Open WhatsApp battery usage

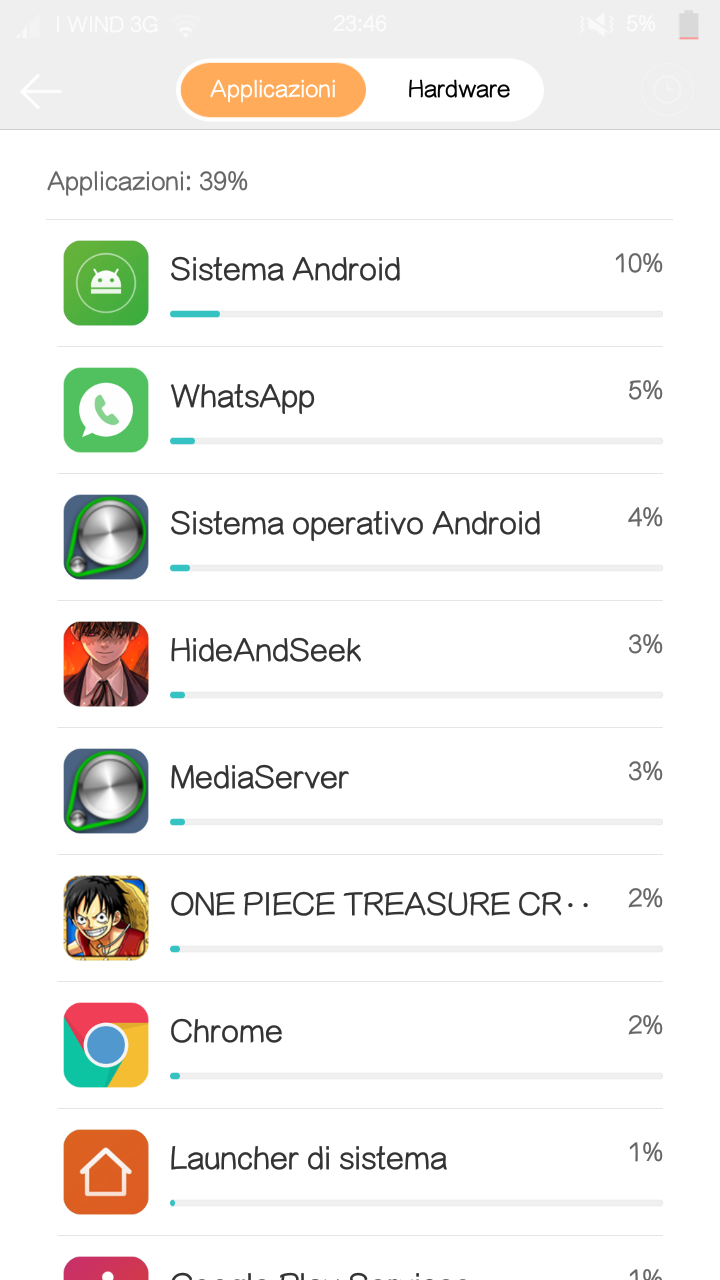(x=360, y=410)
